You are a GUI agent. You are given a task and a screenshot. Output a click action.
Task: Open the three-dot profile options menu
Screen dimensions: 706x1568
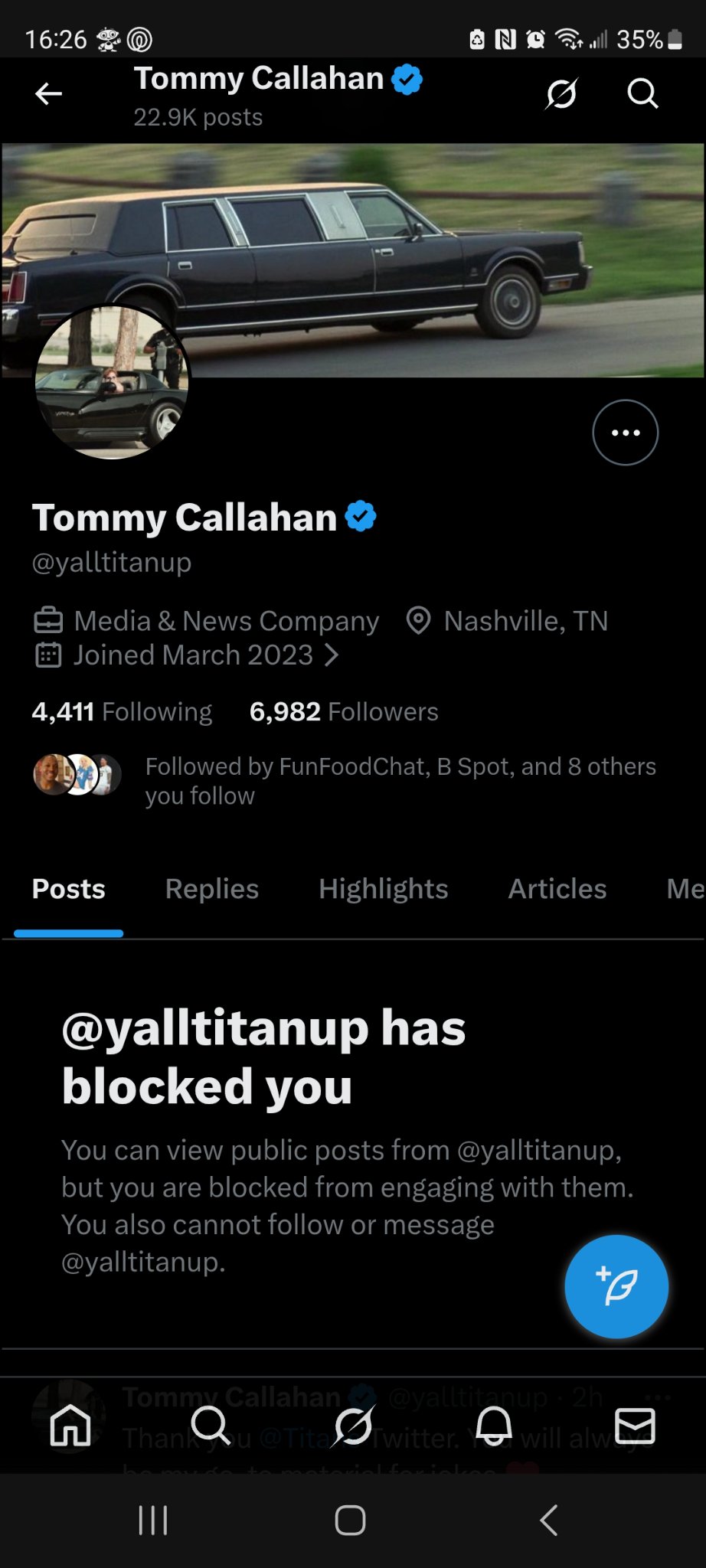point(625,433)
